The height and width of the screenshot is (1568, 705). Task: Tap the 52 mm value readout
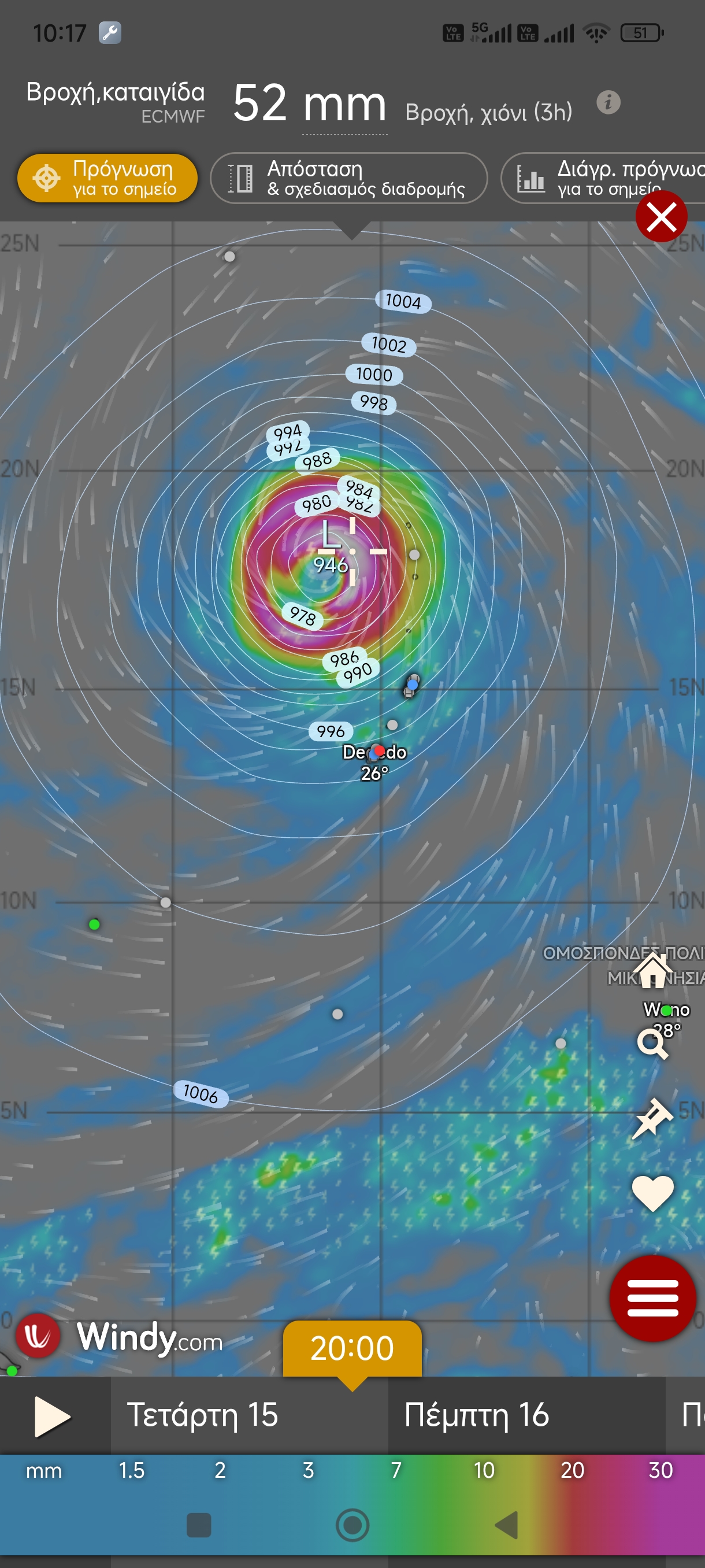pyautogui.click(x=310, y=103)
